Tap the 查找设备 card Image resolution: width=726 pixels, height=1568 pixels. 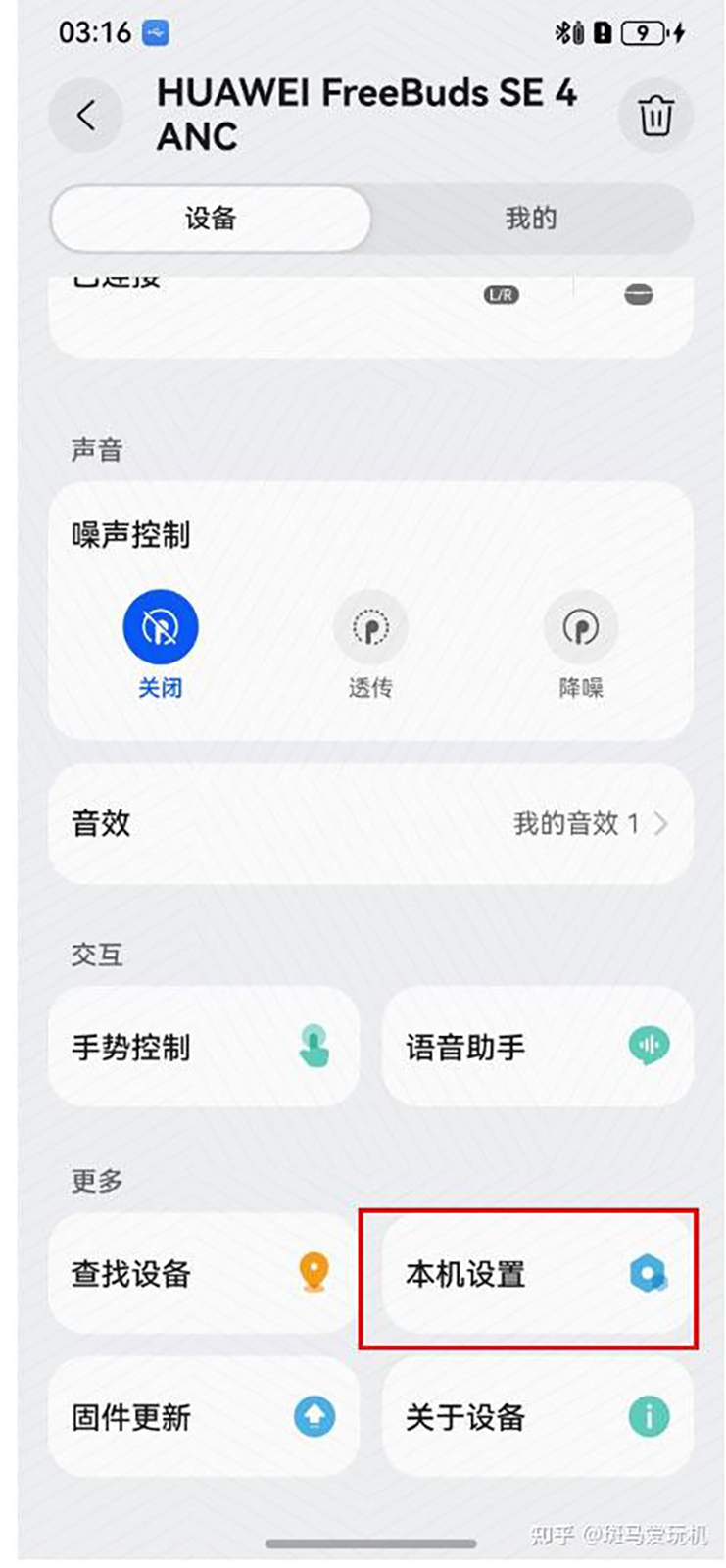[204, 1273]
